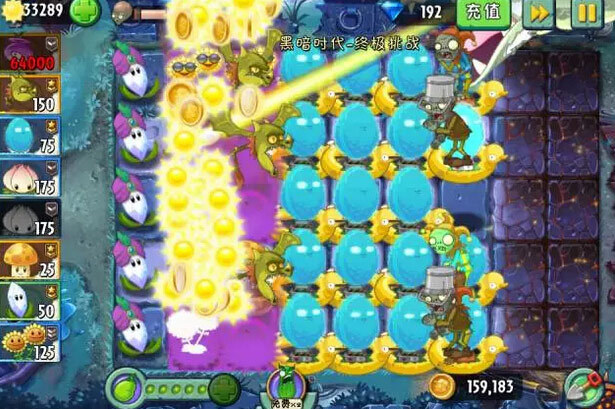The width and height of the screenshot is (615, 409).
Task: Buy more plant food with the plus
Action: [x=224, y=385]
